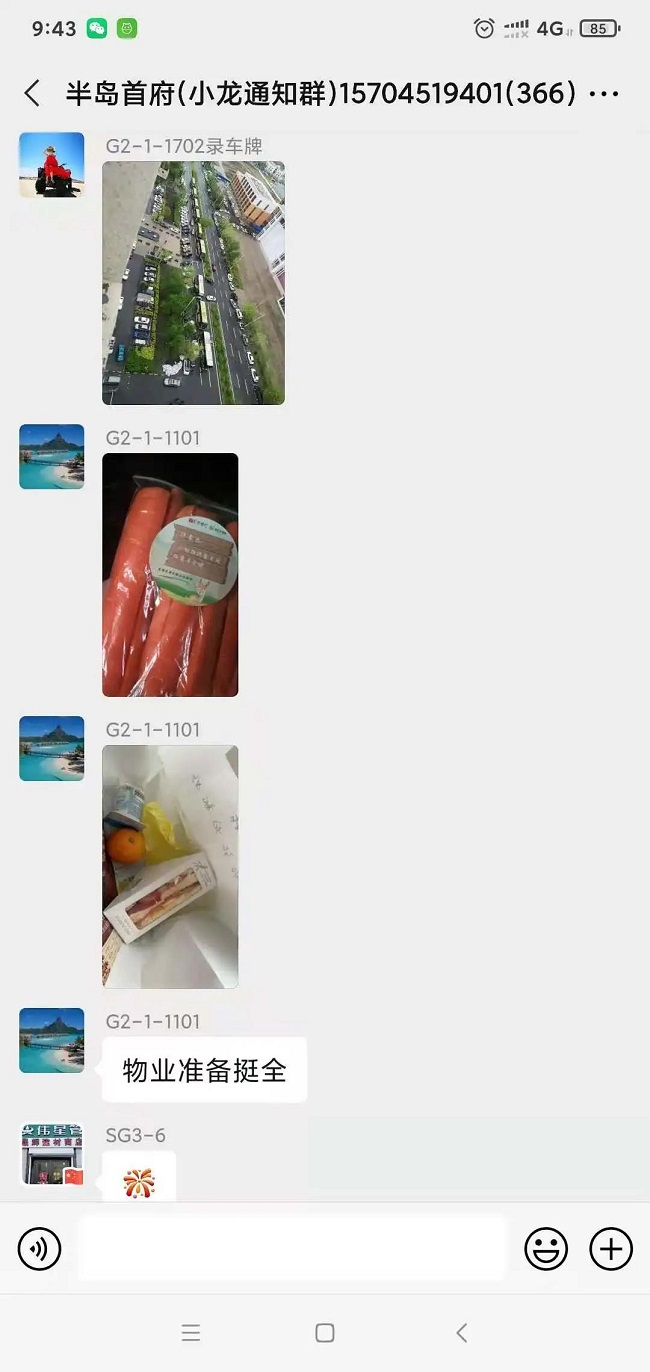Screen dimensions: 650x1372
Task: Tap the avatar of G2-1-1702录车牌
Action: [52, 165]
